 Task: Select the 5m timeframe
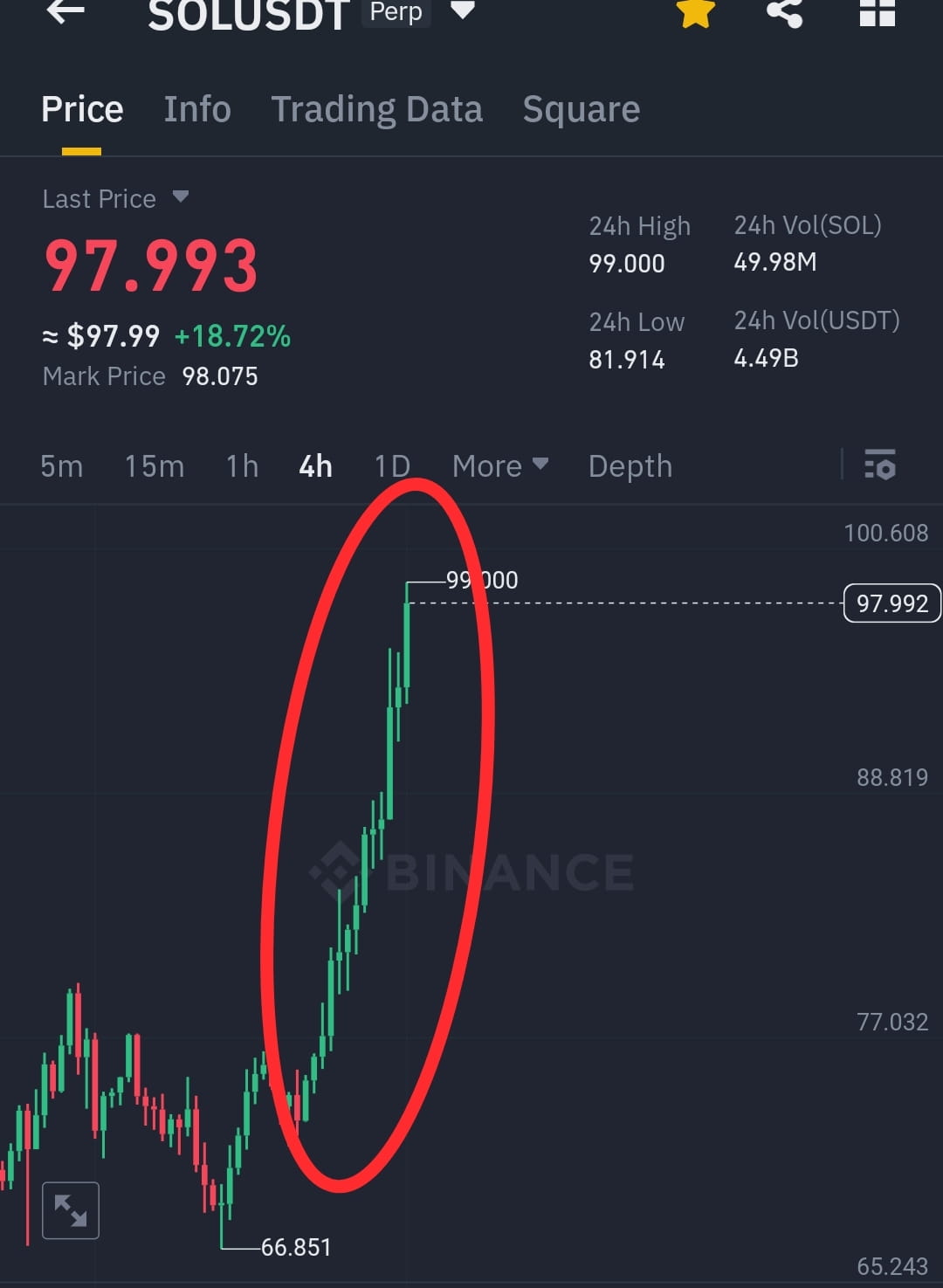[x=61, y=466]
